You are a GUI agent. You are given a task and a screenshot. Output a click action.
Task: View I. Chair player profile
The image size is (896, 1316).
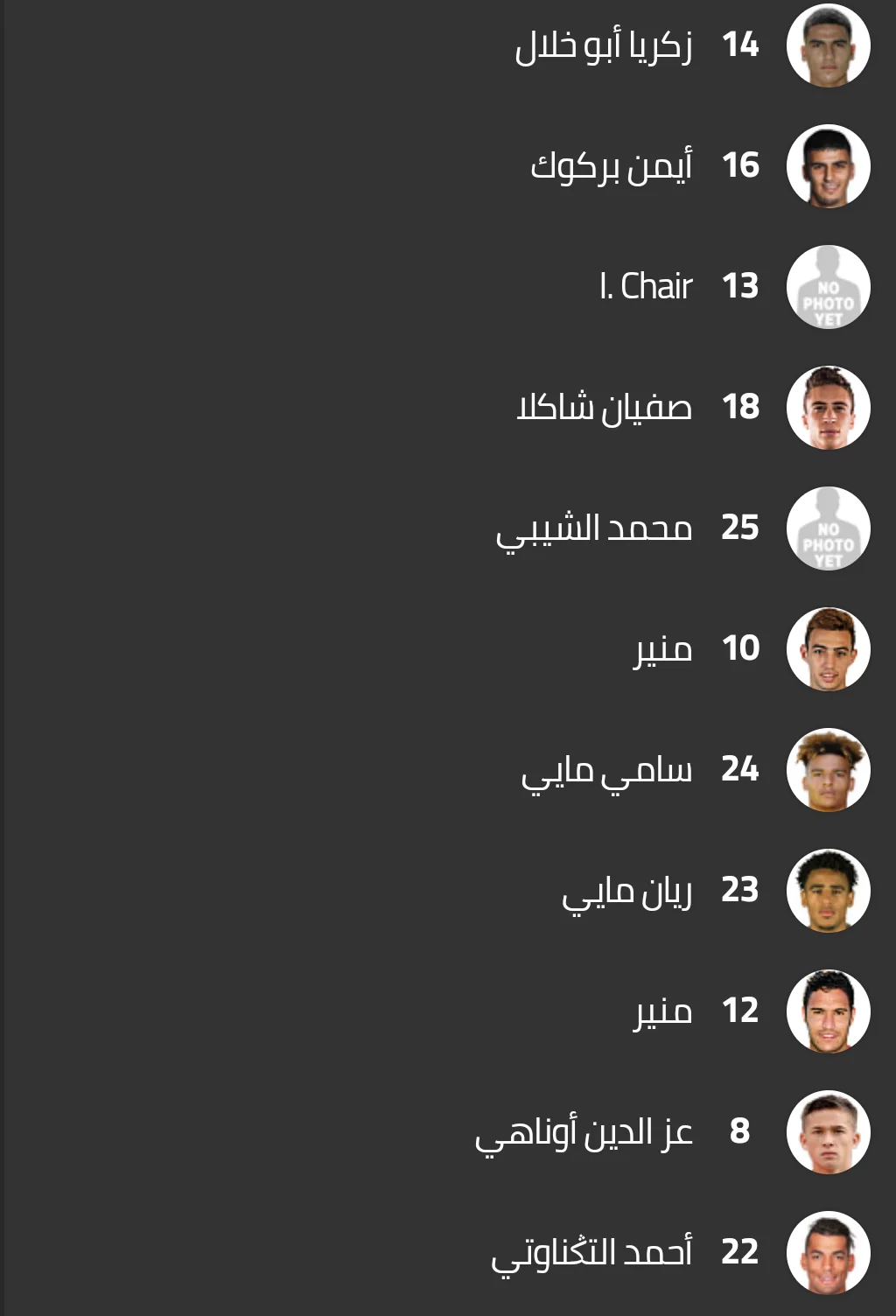click(646, 287)
